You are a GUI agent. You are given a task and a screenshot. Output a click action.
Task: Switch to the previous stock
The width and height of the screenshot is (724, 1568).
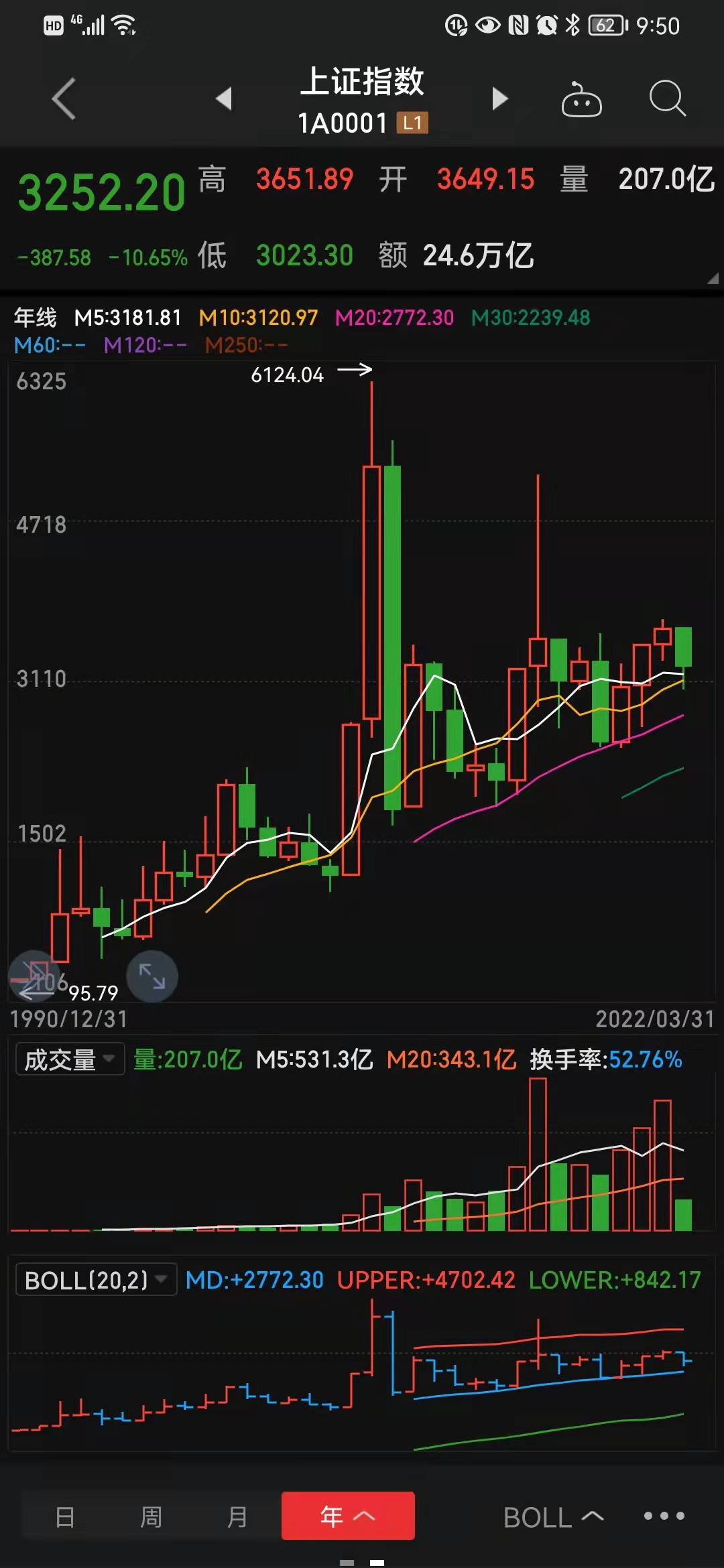pos(224,99)
